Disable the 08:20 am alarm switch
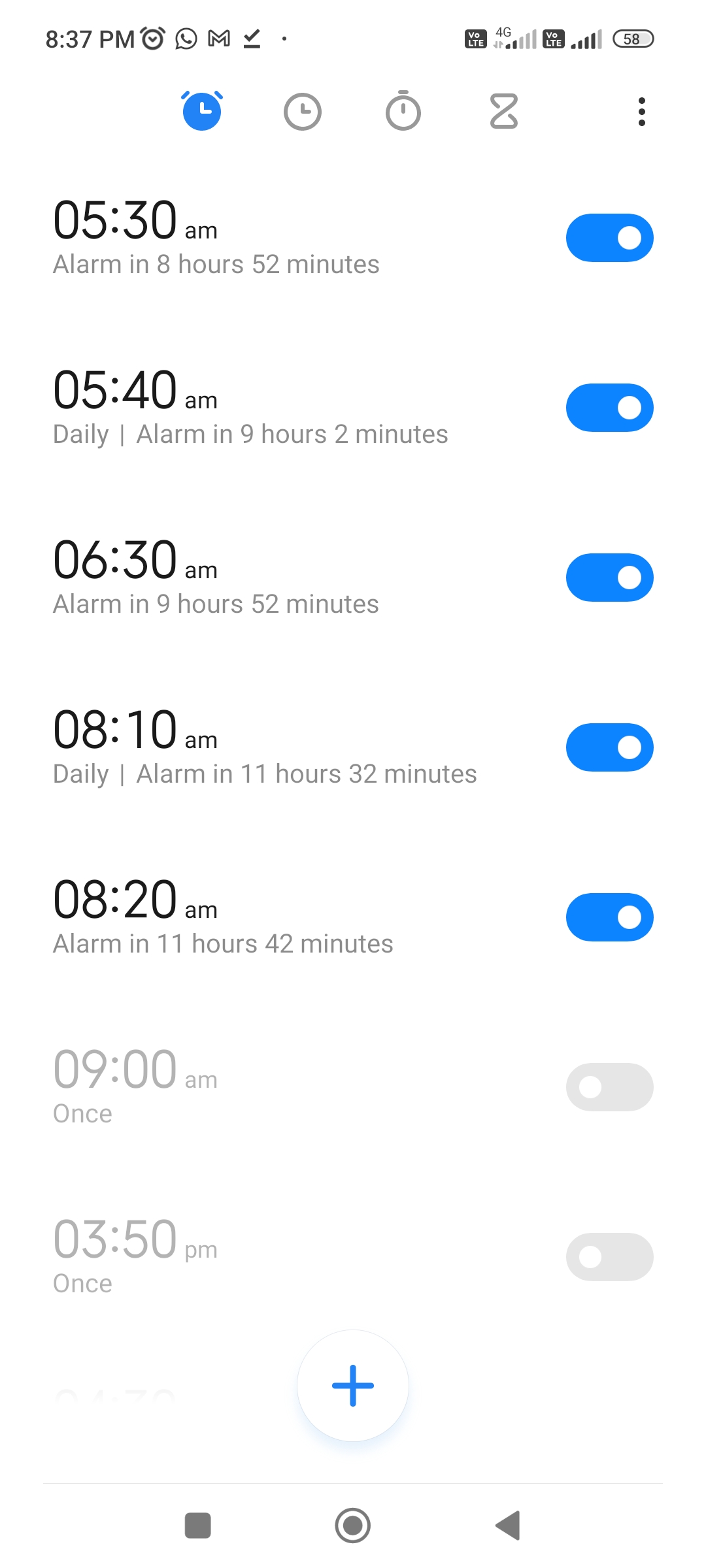The height and width of the screenshot is (1568, 706). (x=609, y=917)
